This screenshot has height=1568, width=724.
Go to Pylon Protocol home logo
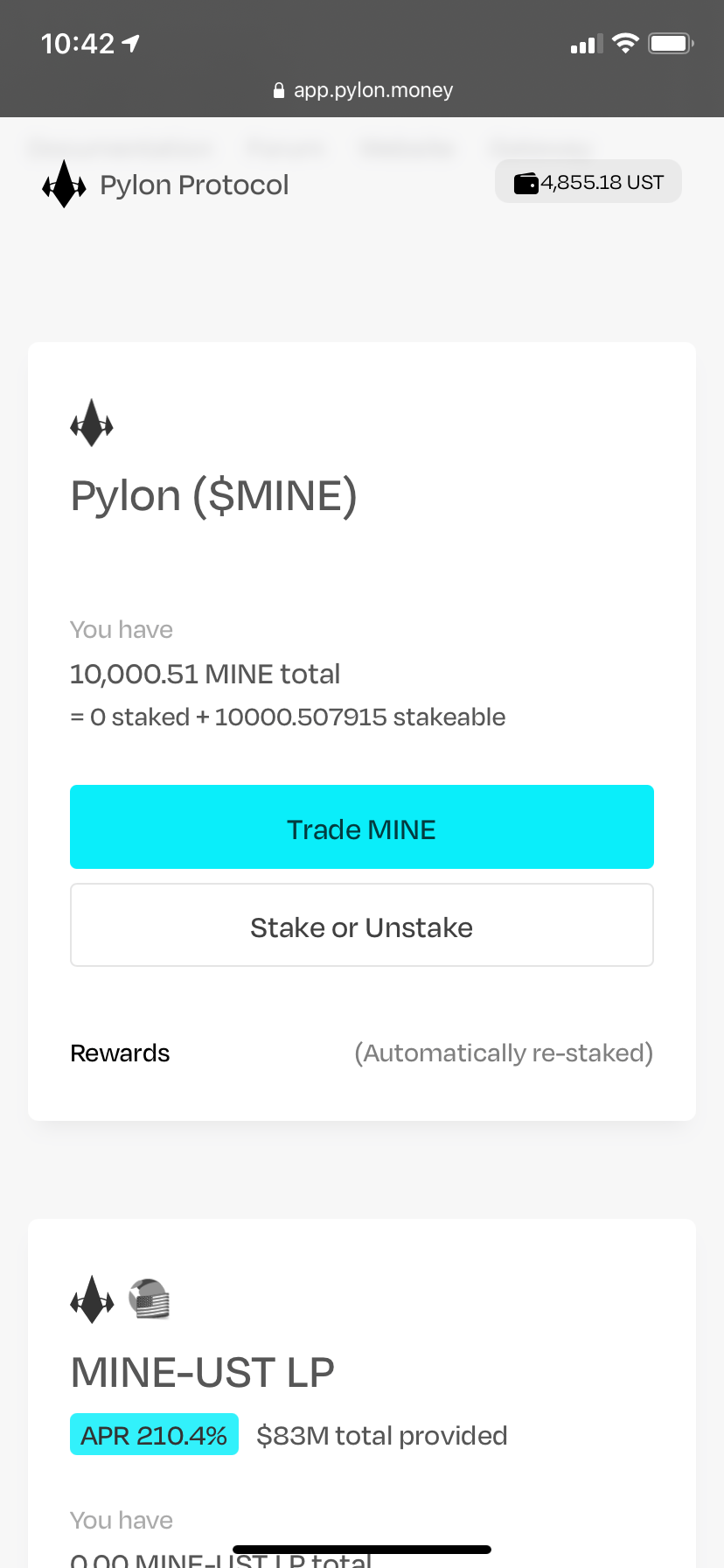tap(165, 185)
